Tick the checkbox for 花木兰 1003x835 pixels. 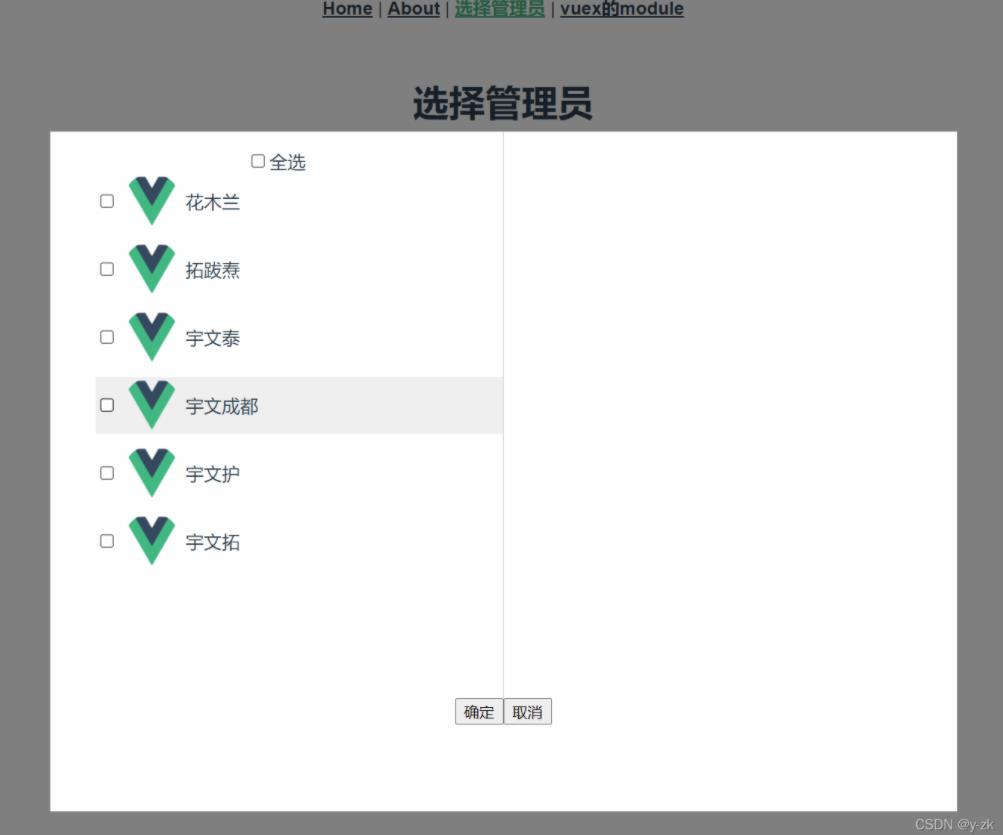(107, 201)
